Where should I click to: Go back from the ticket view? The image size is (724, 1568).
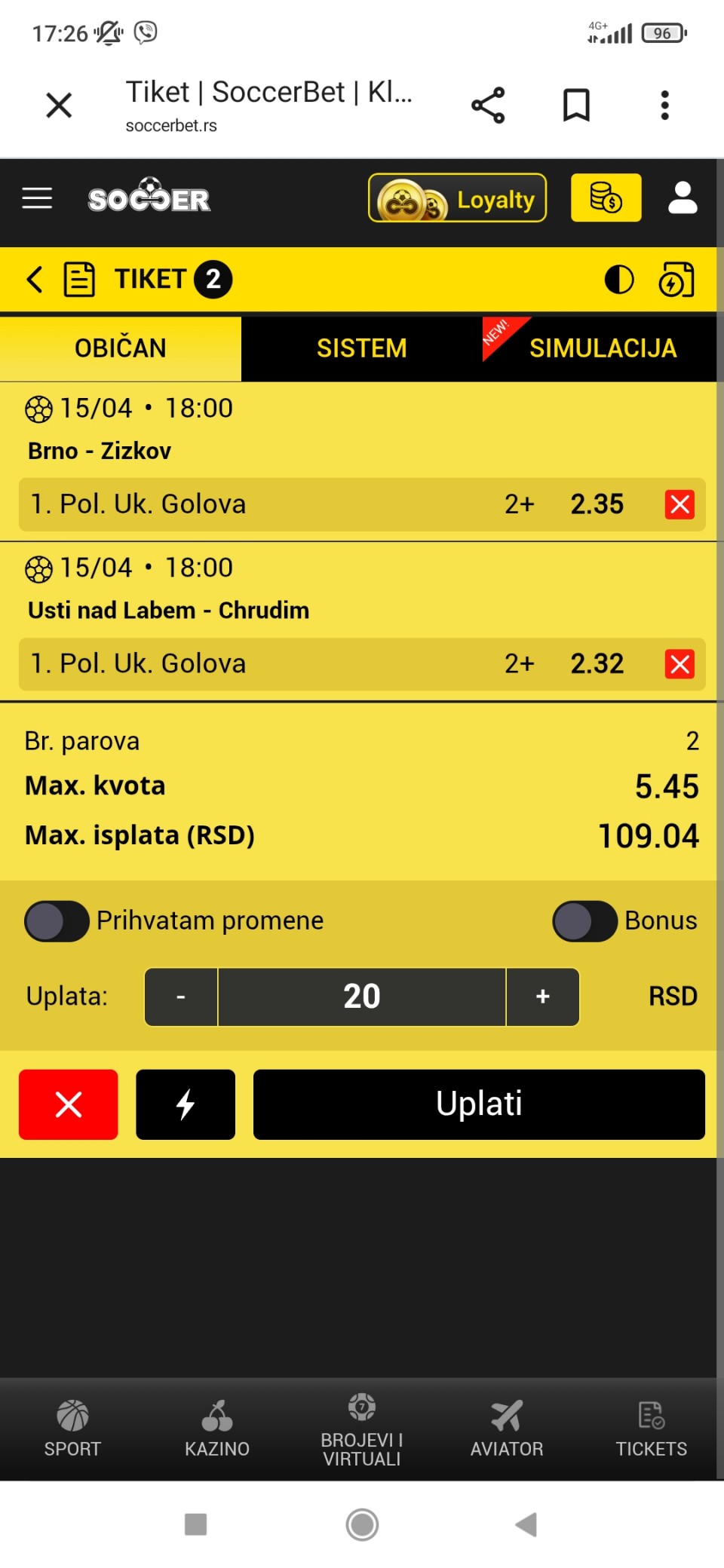pos(35,279)
